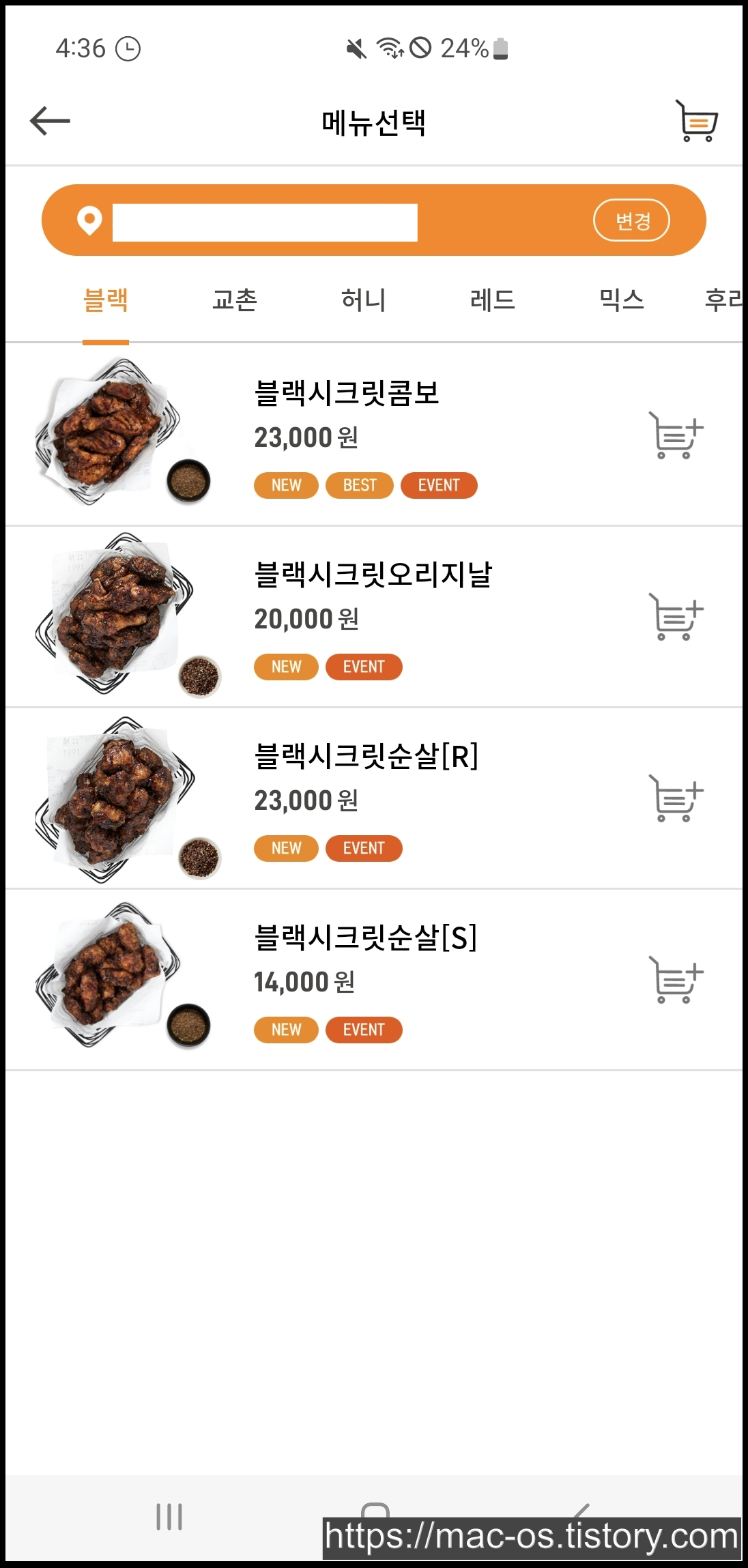Open the 블랙시크릿순살[S] menu item
Screen dimensions: 748x1568
(x=365, y=938)
